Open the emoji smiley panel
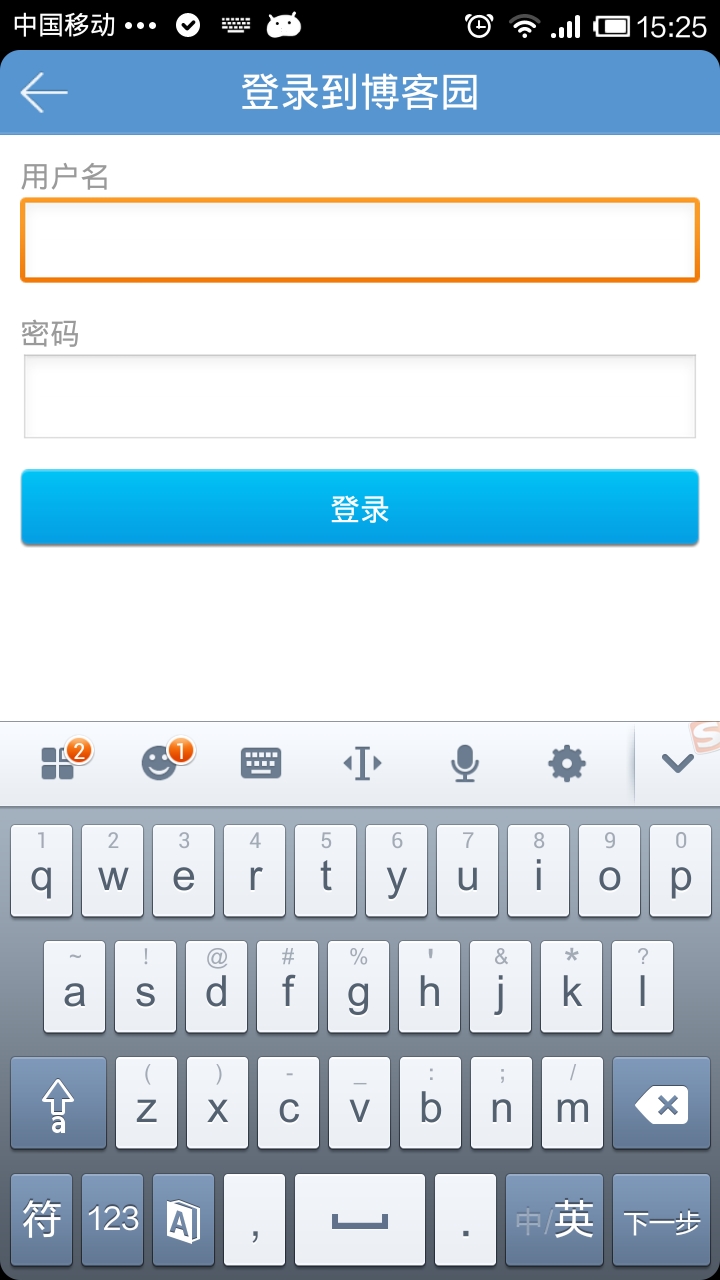Viewport: 720px width, 1280px height. point(160,764)
